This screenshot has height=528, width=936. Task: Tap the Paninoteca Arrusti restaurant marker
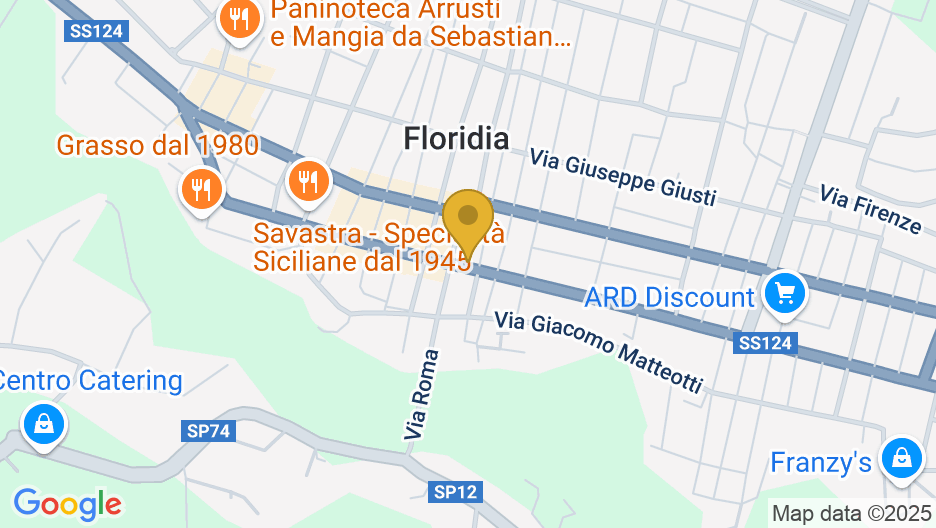[238, 19]
